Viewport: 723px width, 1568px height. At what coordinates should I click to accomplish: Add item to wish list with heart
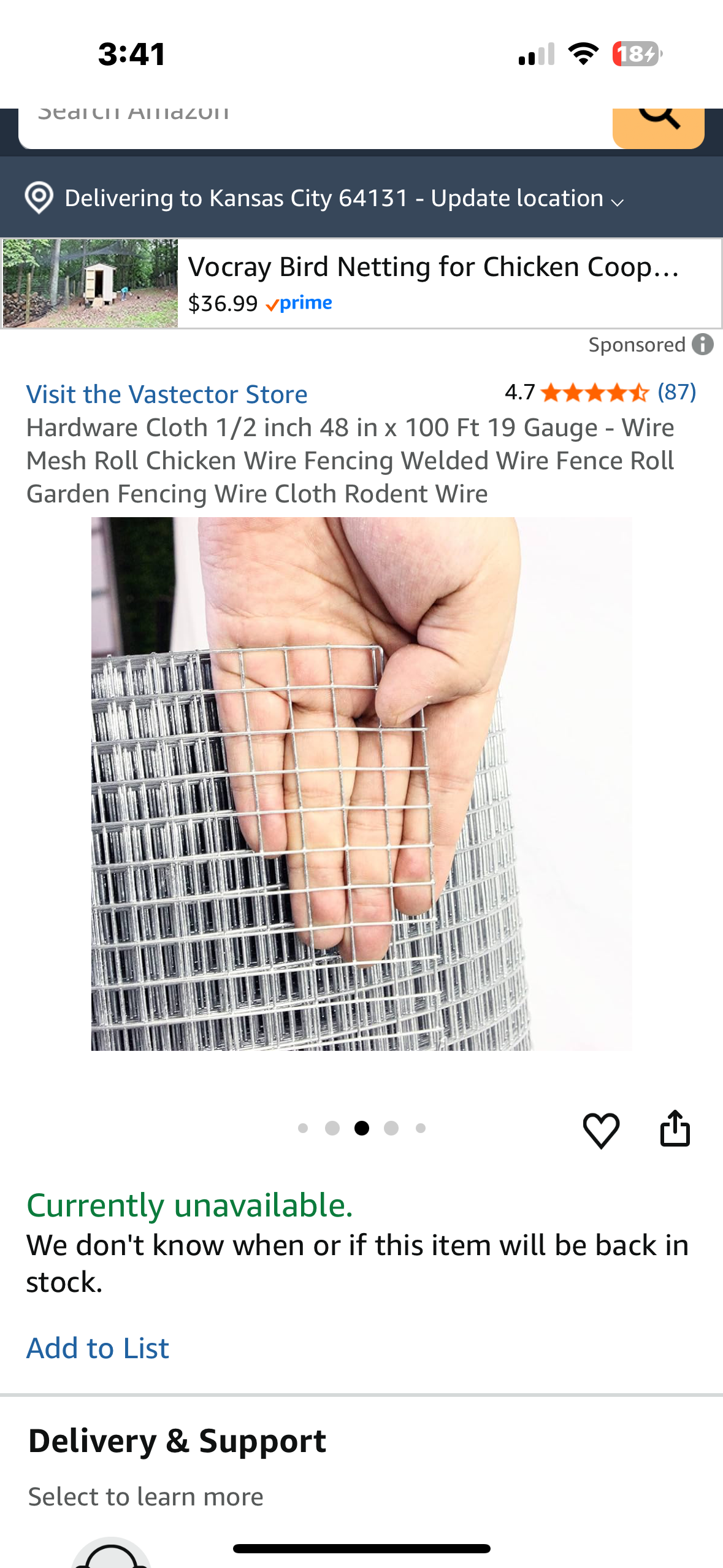(x=601, y=1129)
